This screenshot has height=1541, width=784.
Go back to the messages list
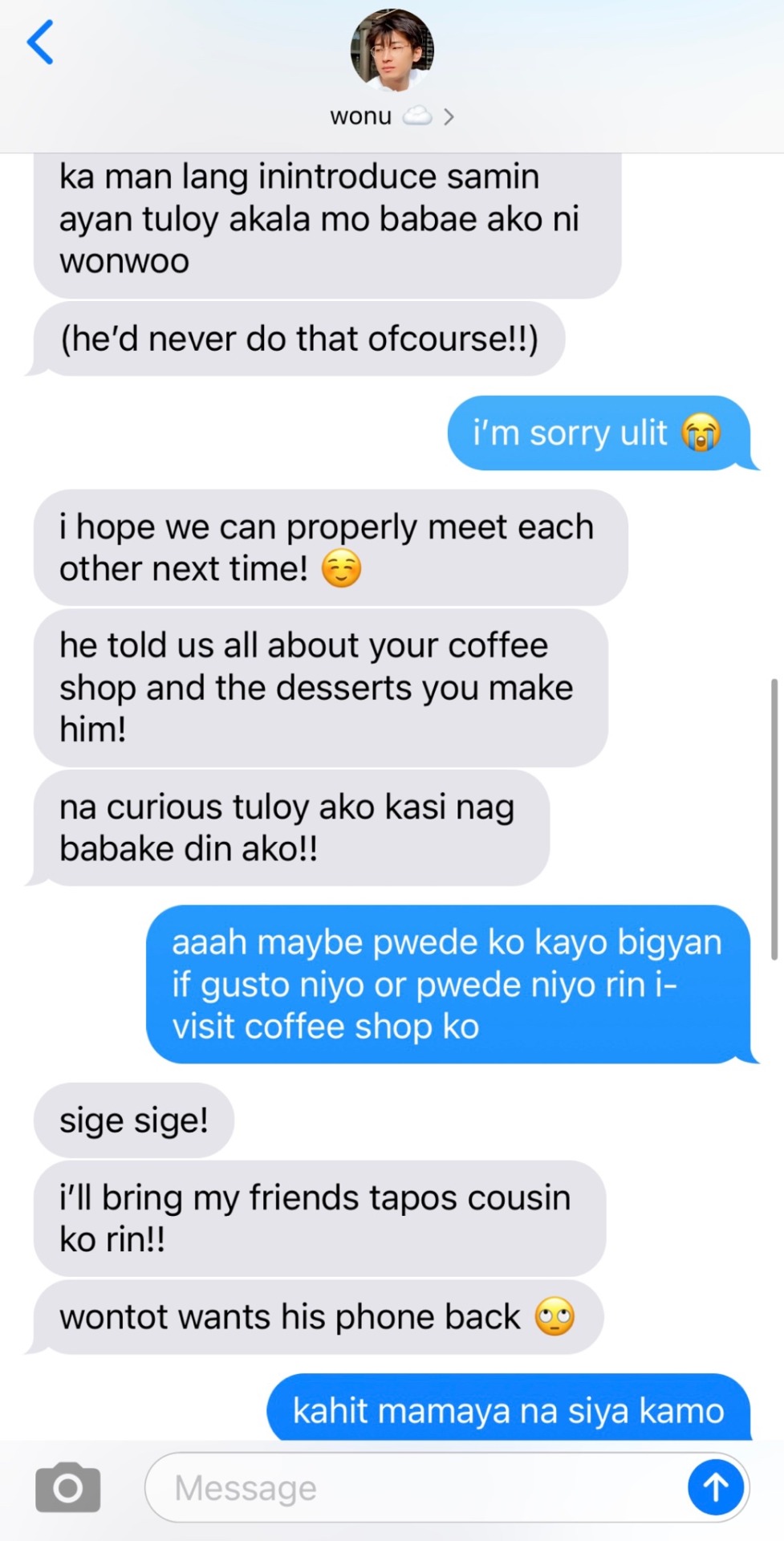(x=40, y=42)
